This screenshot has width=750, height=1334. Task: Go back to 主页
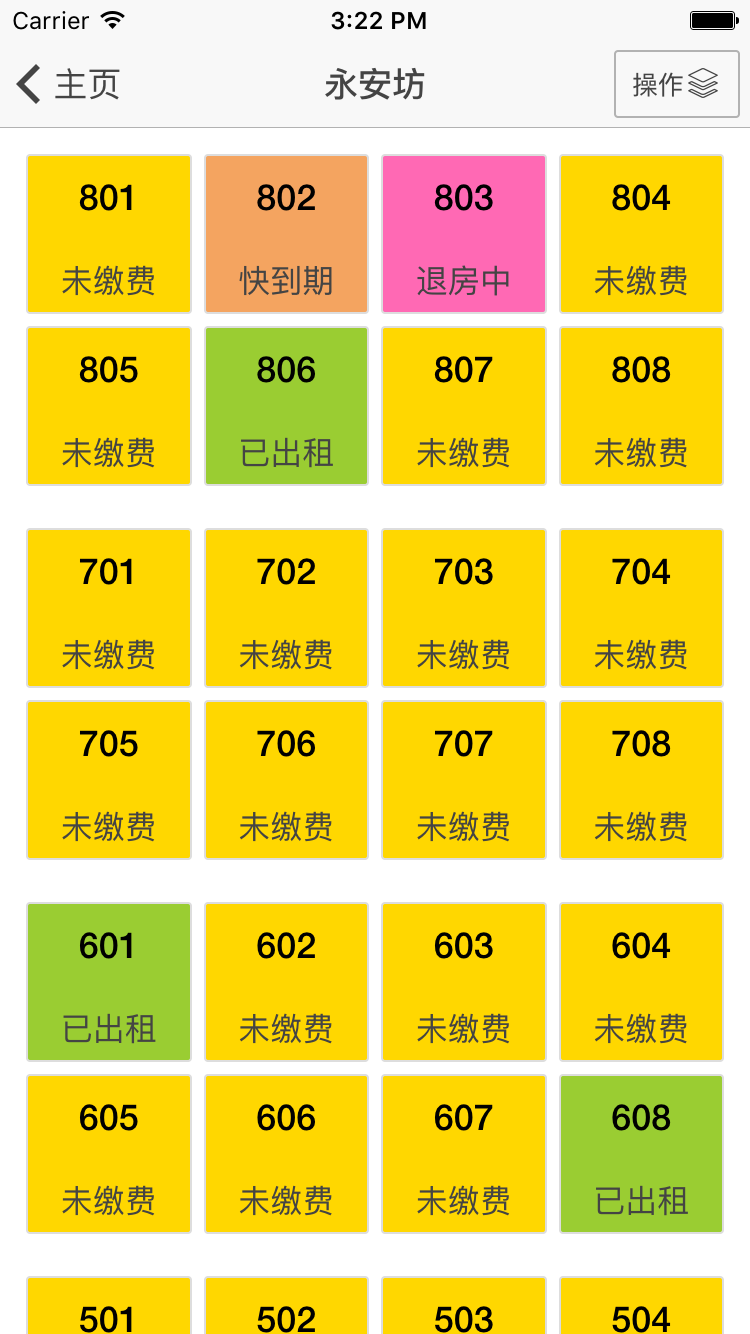68,85
